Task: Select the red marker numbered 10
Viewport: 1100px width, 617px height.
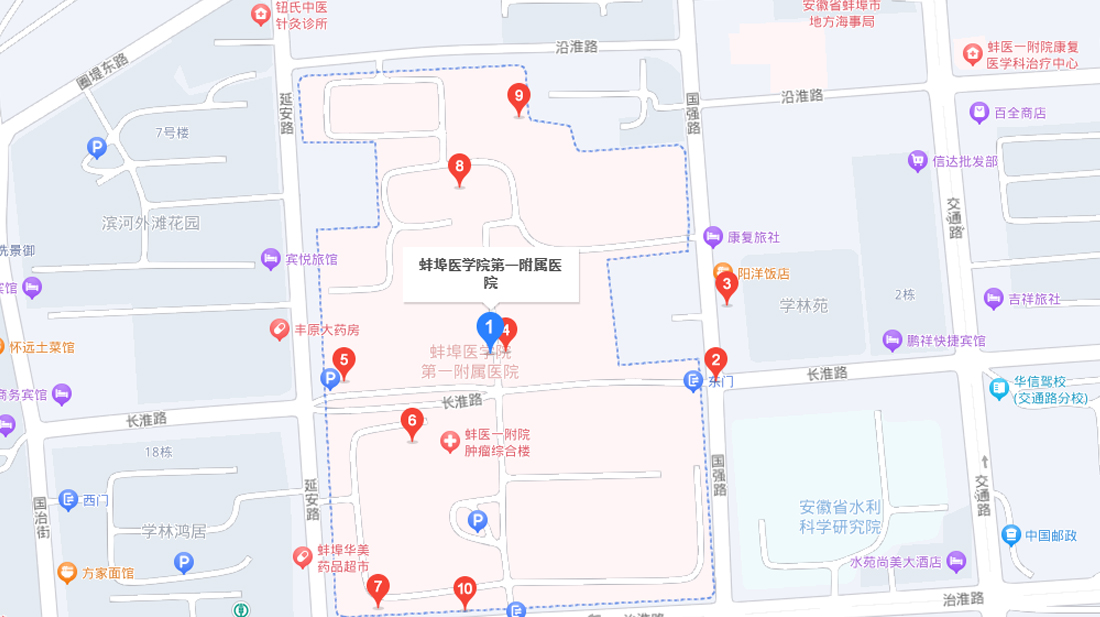Action: 464,589
